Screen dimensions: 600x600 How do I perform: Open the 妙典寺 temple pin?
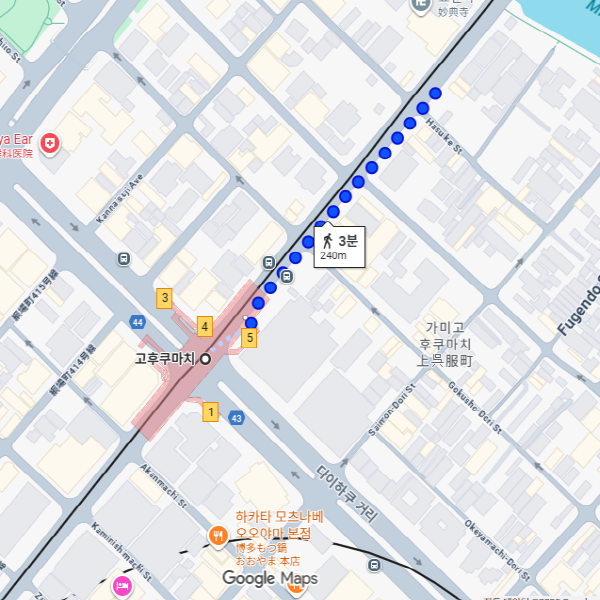[421, 6]
